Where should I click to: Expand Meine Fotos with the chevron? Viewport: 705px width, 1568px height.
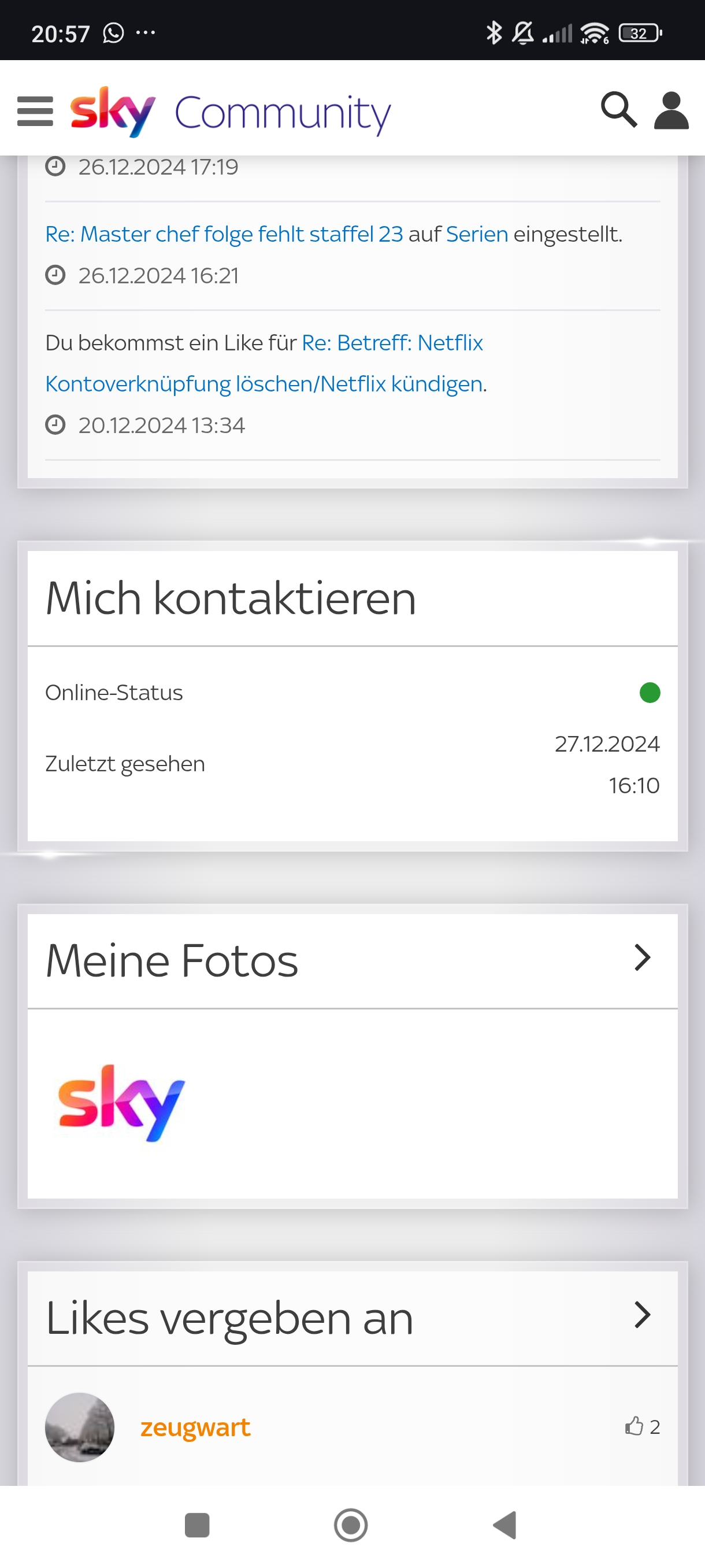[642, 957]
